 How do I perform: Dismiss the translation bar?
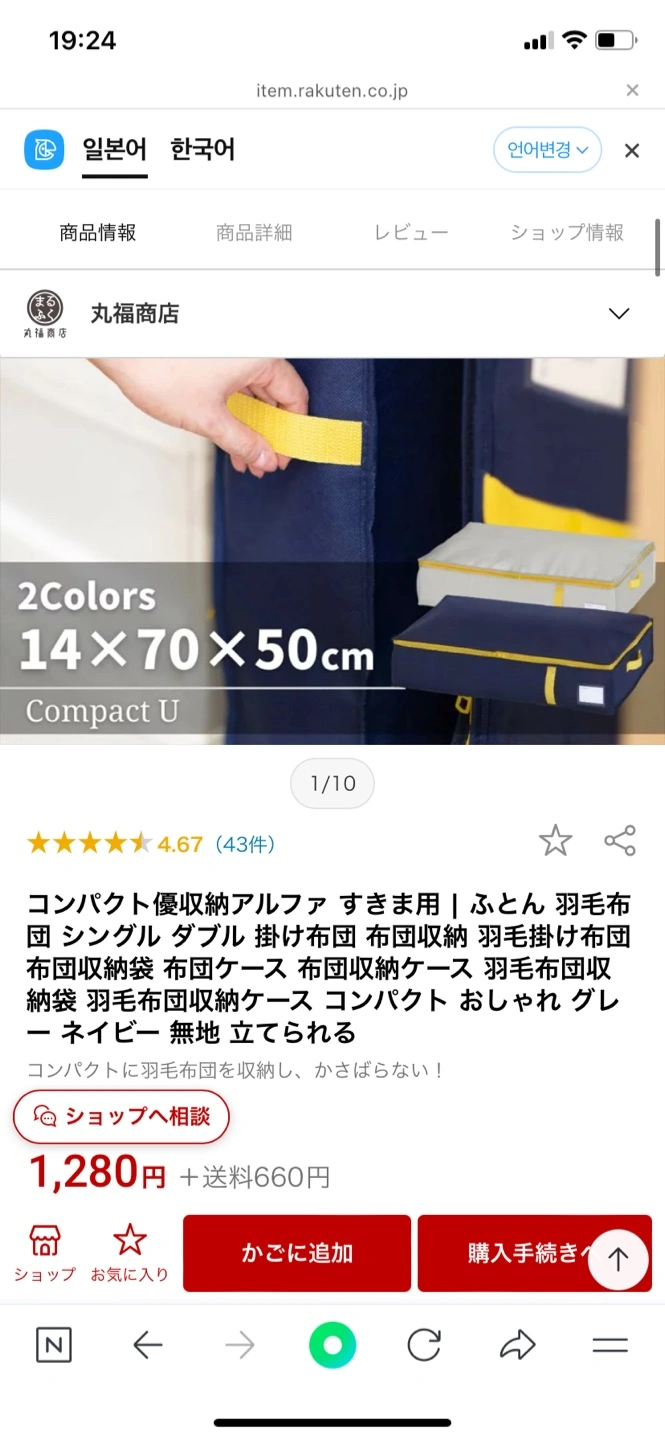pyautogui.click(x=632, y=151)
